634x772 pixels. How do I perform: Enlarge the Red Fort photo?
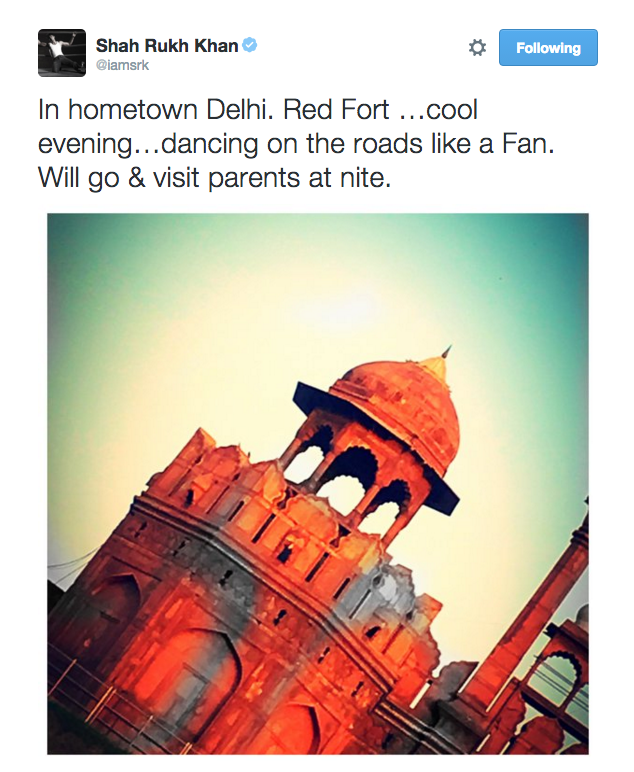point(318,483)
